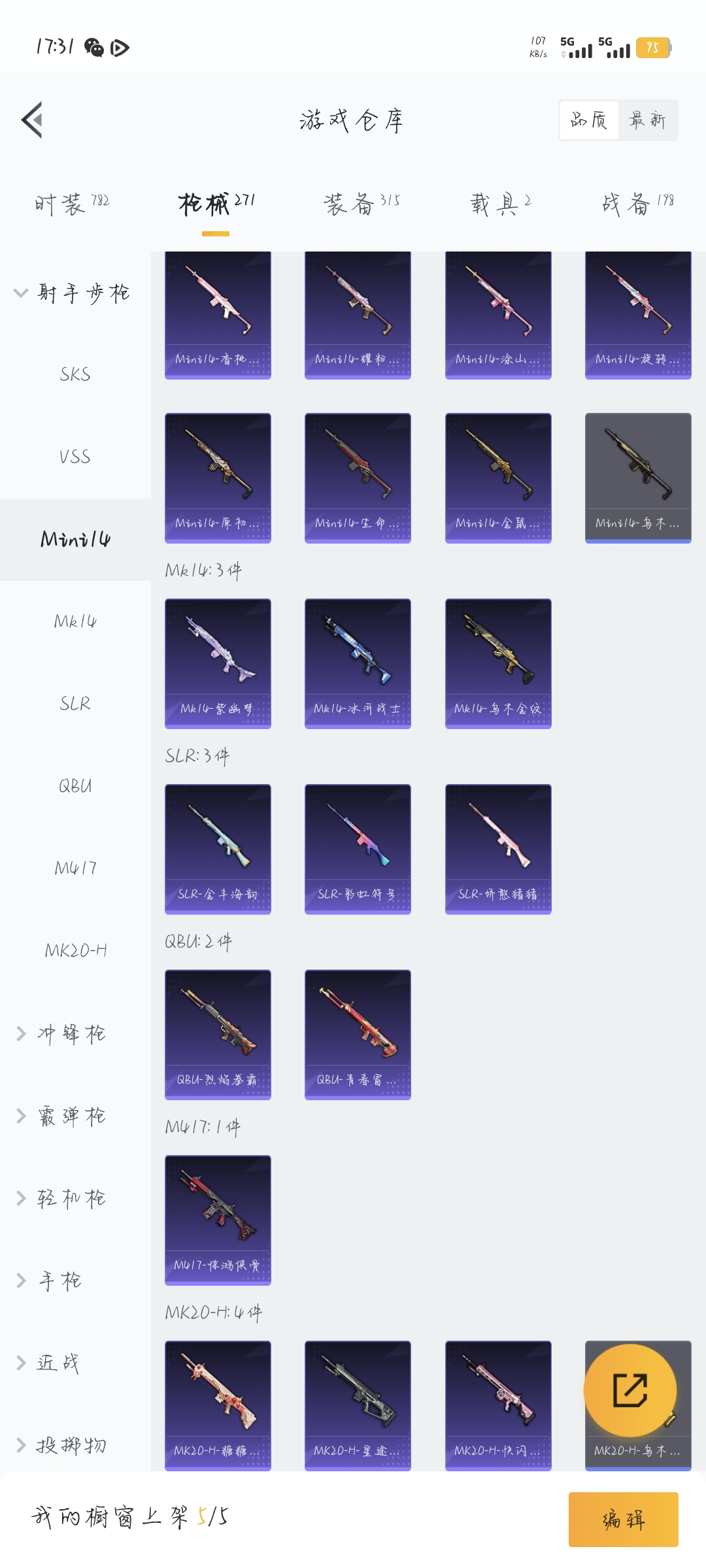Sort by 品质
The width and height of the screenshot is (706, 1568).
pos(589,120)
